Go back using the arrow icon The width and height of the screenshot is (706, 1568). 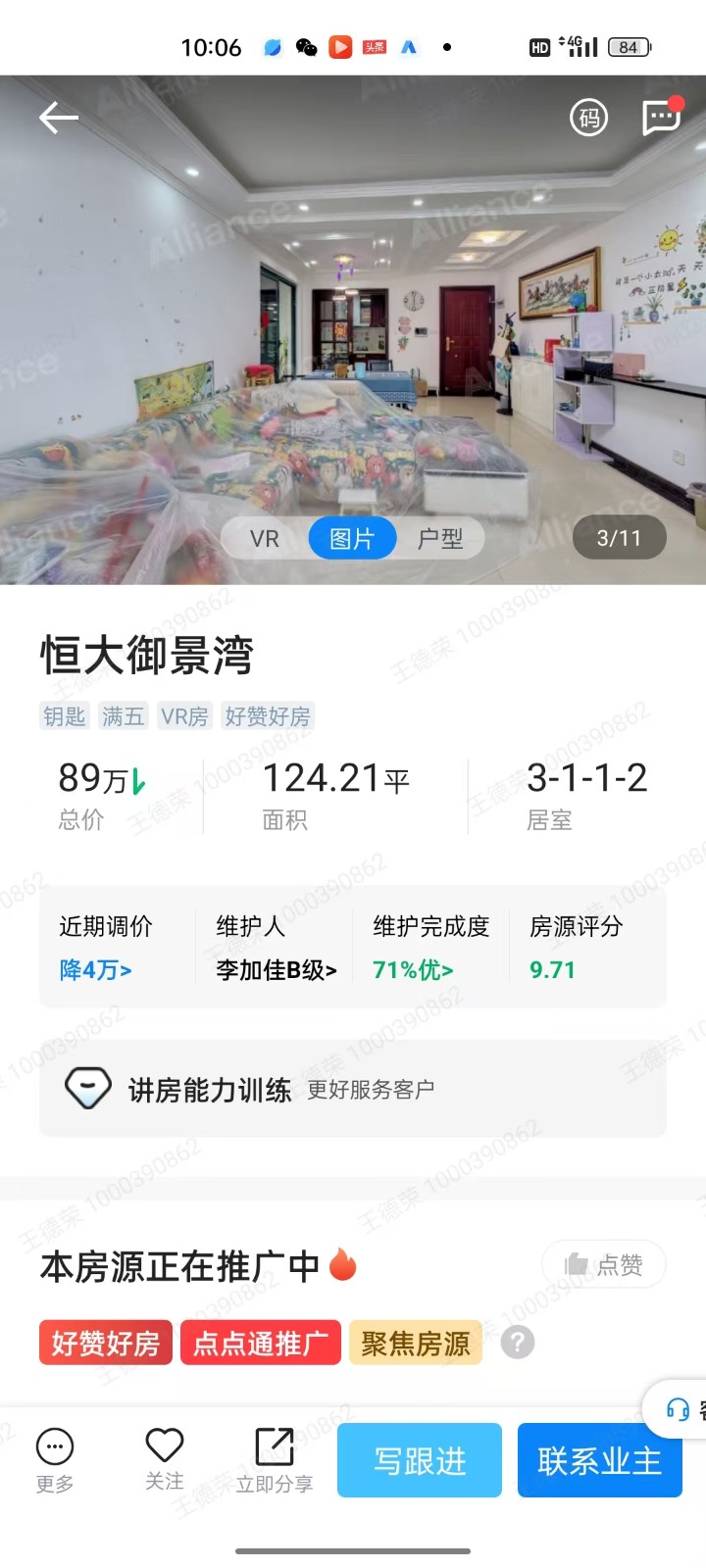(59, 119)
